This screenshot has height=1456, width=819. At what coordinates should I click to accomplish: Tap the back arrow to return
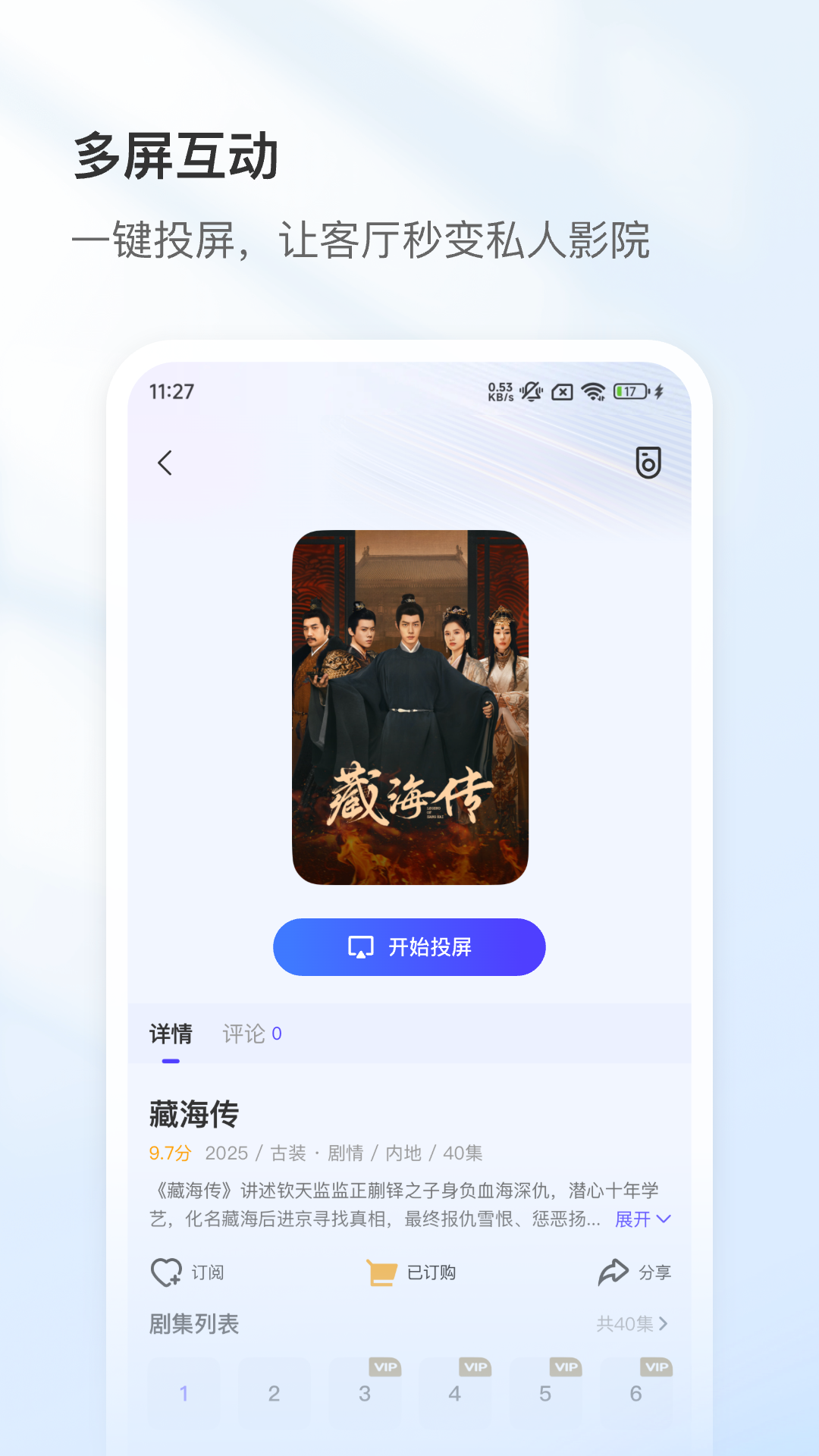[165, 463]
